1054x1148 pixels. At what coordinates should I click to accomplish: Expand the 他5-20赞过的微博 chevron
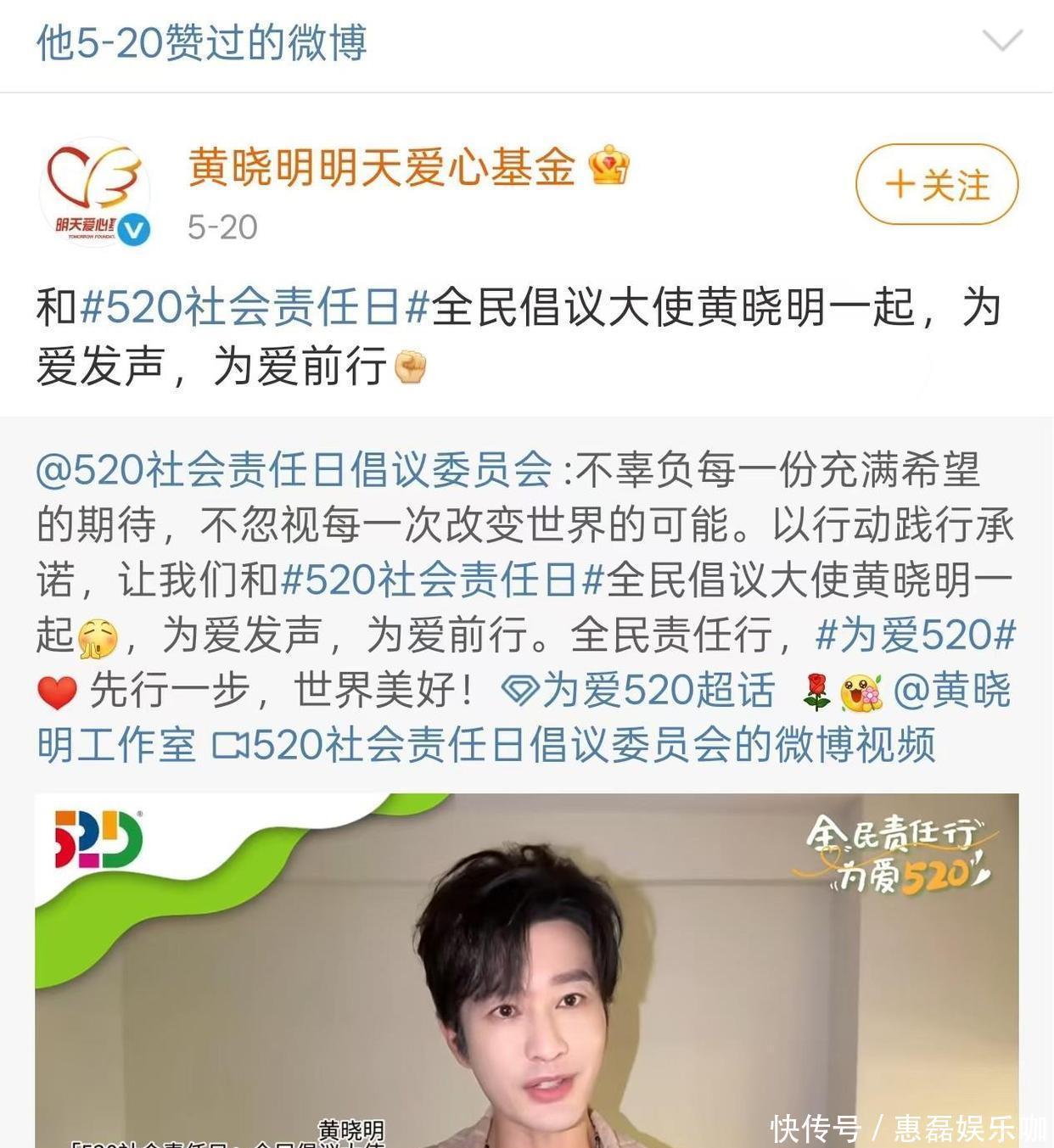(x=1001, y=41)
